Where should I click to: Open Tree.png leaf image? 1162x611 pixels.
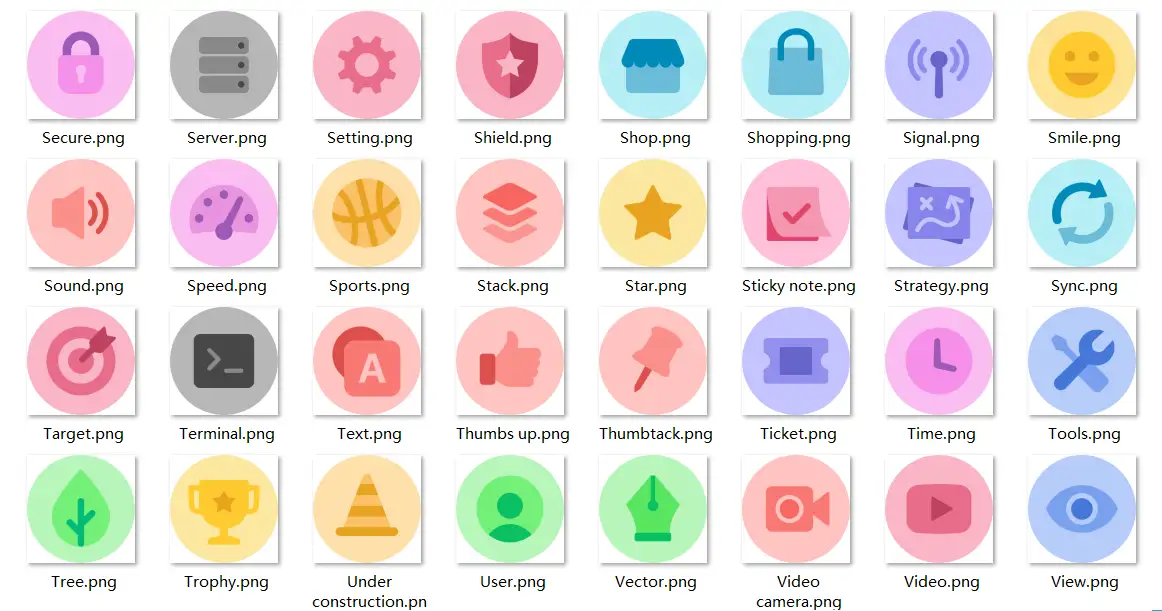[x=81, y=509]
